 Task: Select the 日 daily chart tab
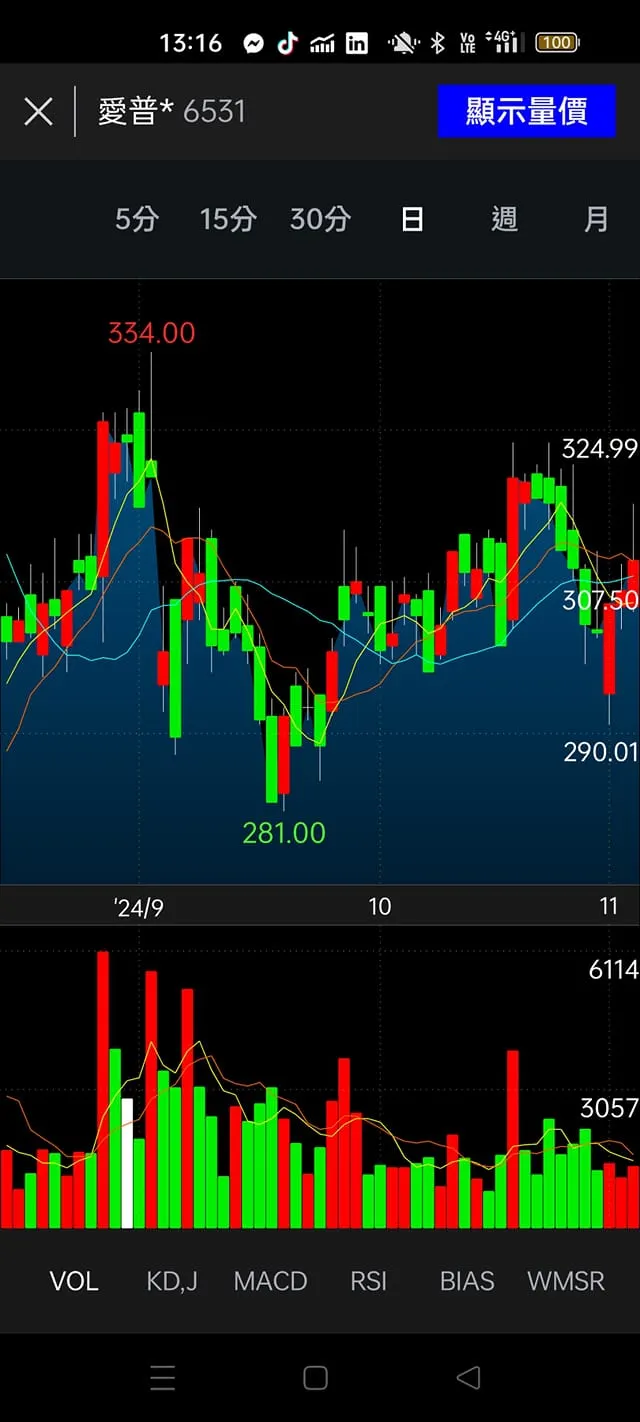pos(412,219)
